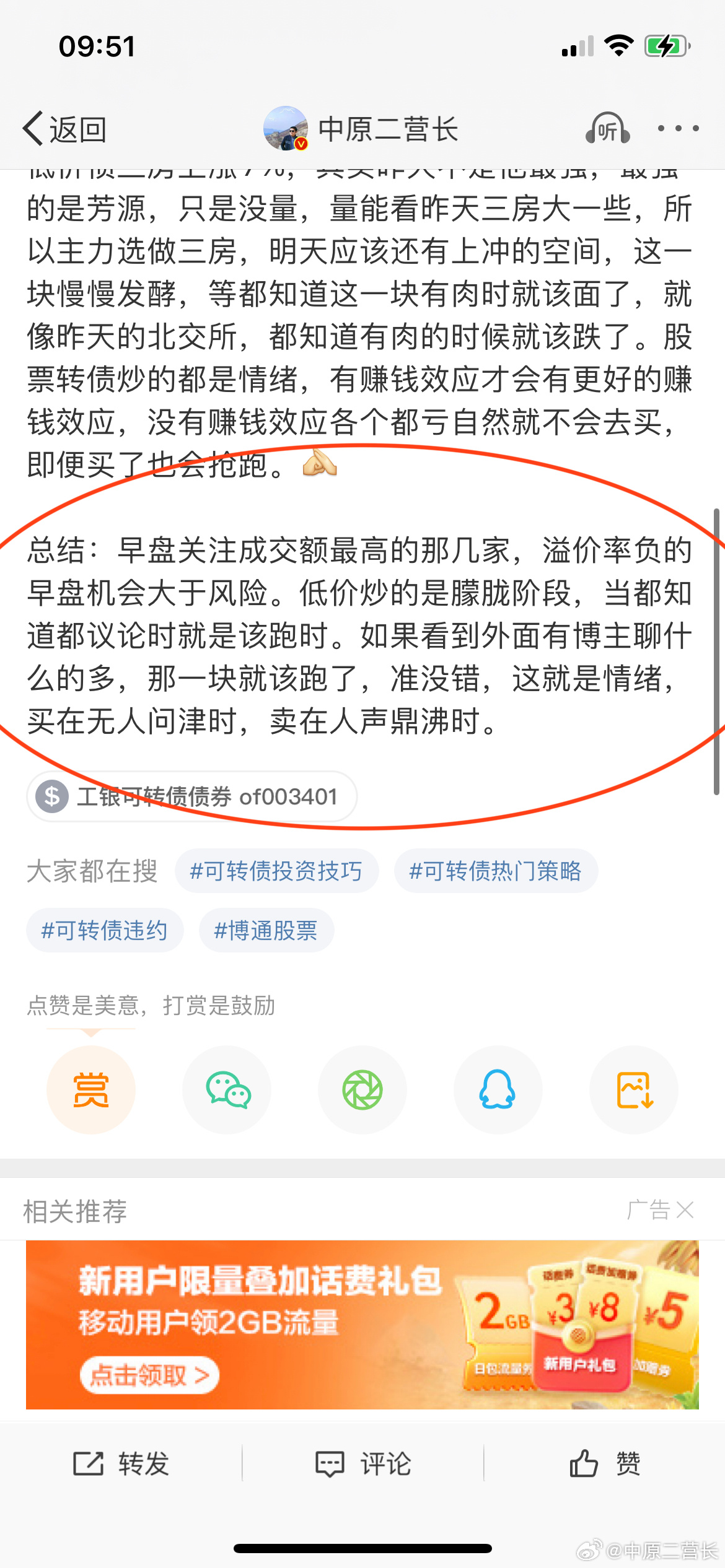The image size is (725, 1568).
Task: Save the article as a long image
Action: tap(634, 1090)
